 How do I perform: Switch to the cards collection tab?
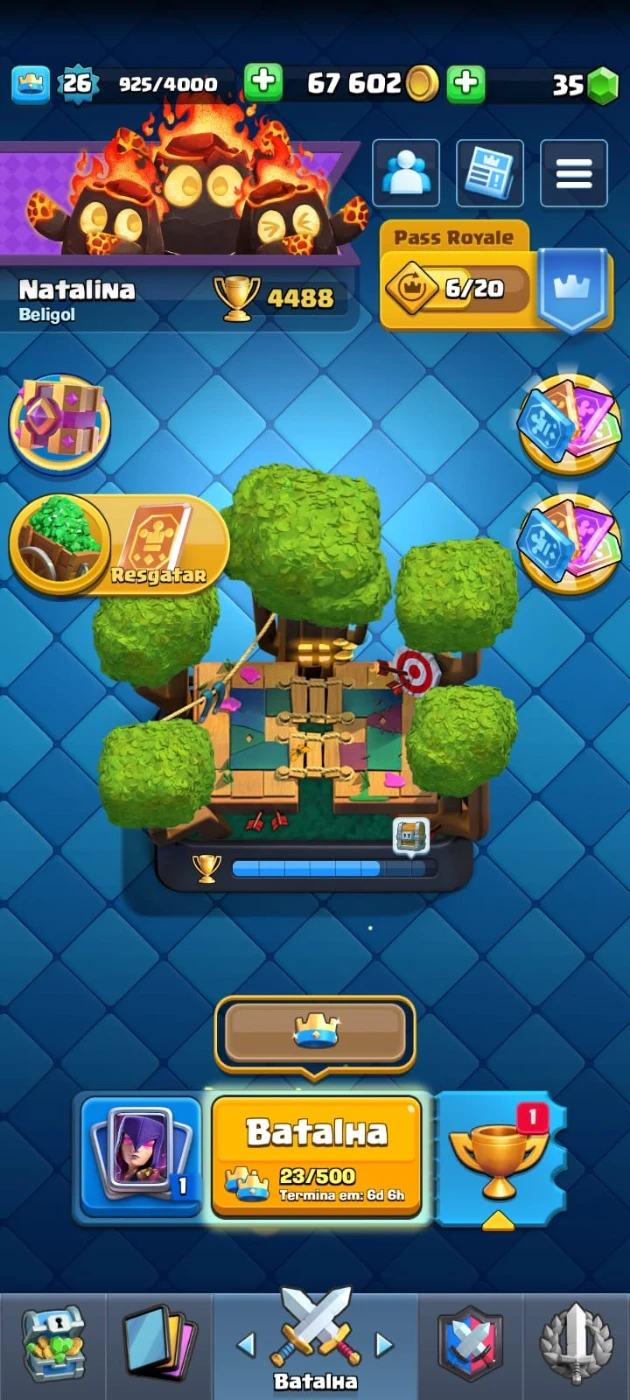[160, 1345]
